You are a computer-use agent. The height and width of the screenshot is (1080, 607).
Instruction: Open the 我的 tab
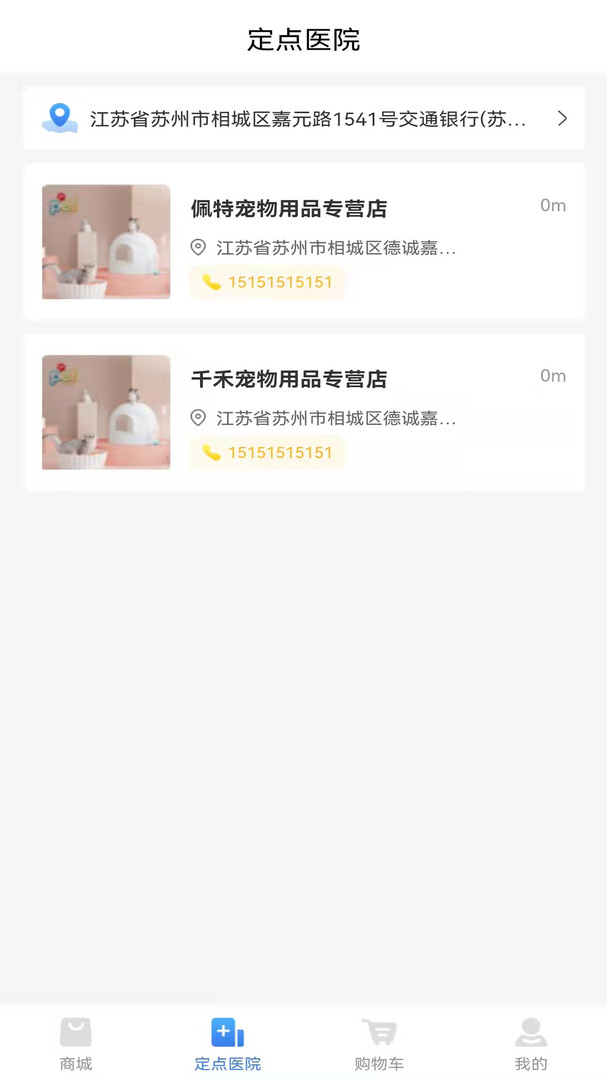[531, 1043]
